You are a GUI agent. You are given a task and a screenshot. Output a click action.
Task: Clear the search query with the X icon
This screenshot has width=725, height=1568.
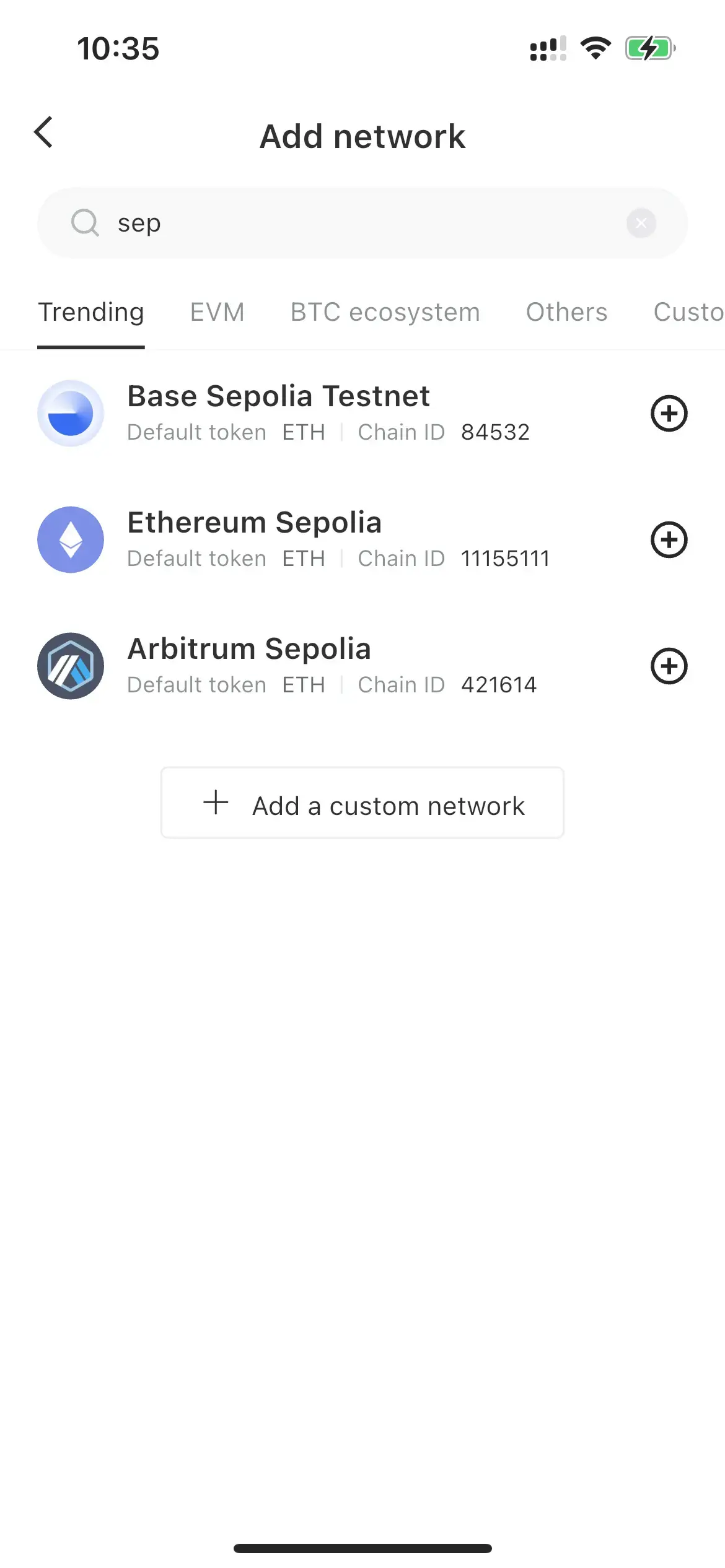[641, 223]
